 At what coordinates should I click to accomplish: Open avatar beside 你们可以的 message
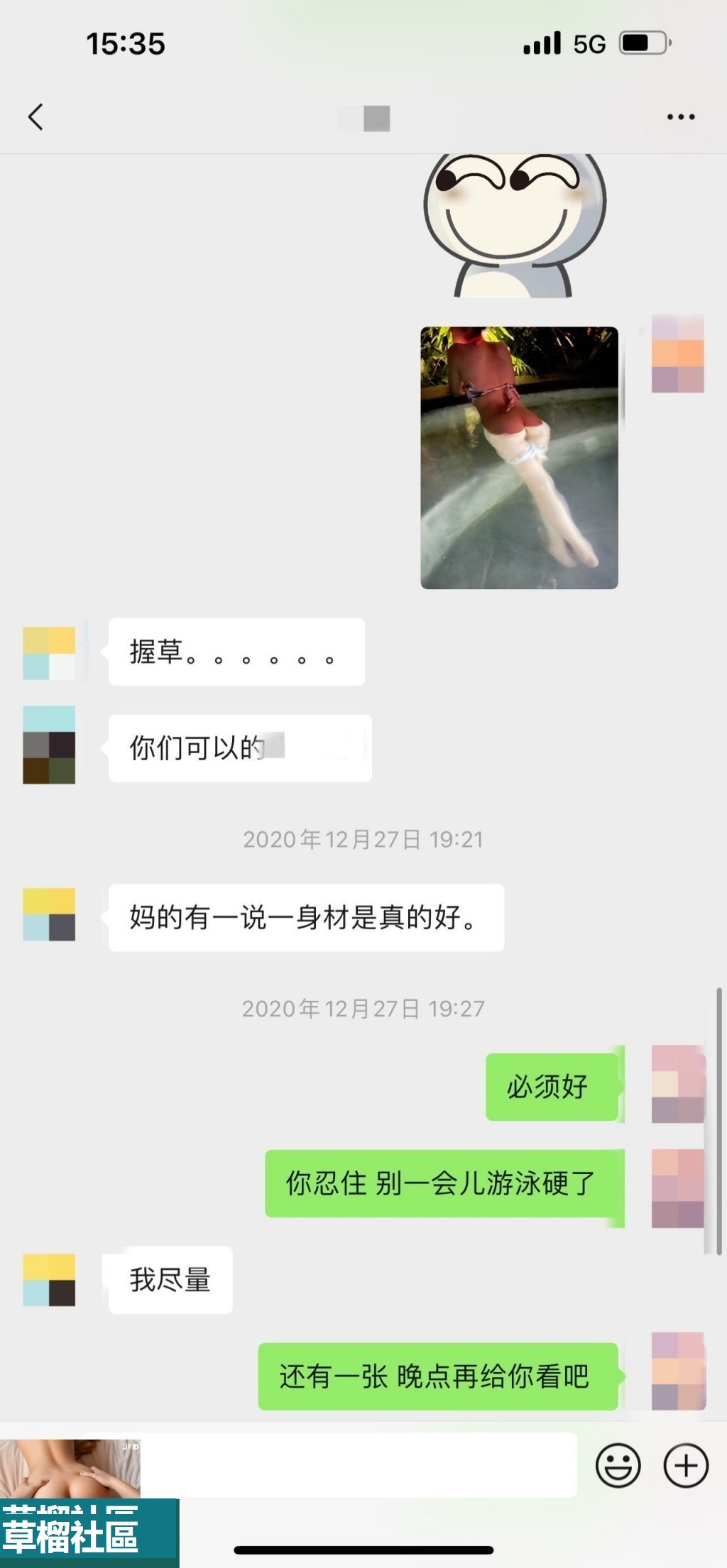coord(49,745)
